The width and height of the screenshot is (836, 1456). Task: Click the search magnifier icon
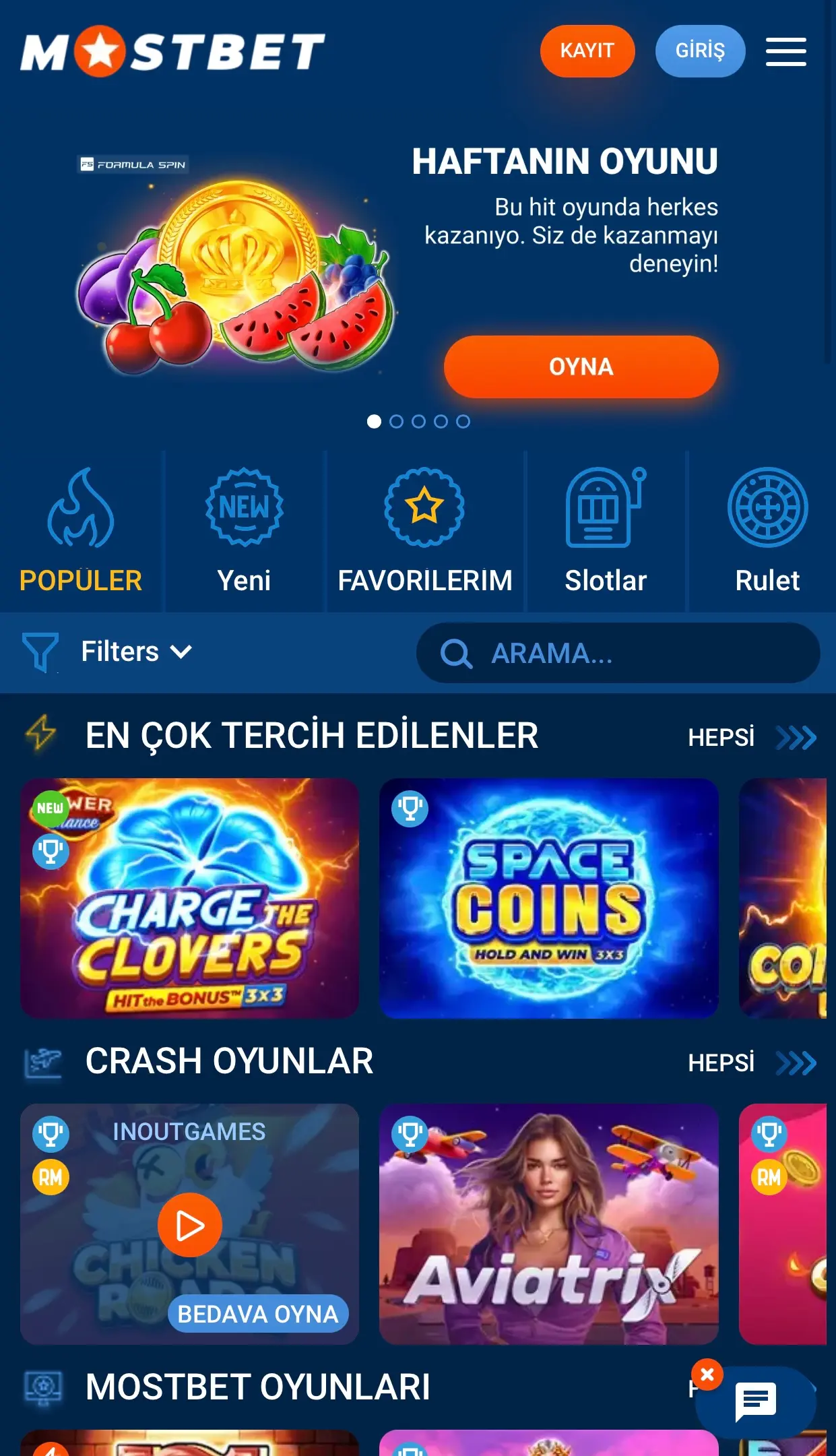tap(457, 653)
